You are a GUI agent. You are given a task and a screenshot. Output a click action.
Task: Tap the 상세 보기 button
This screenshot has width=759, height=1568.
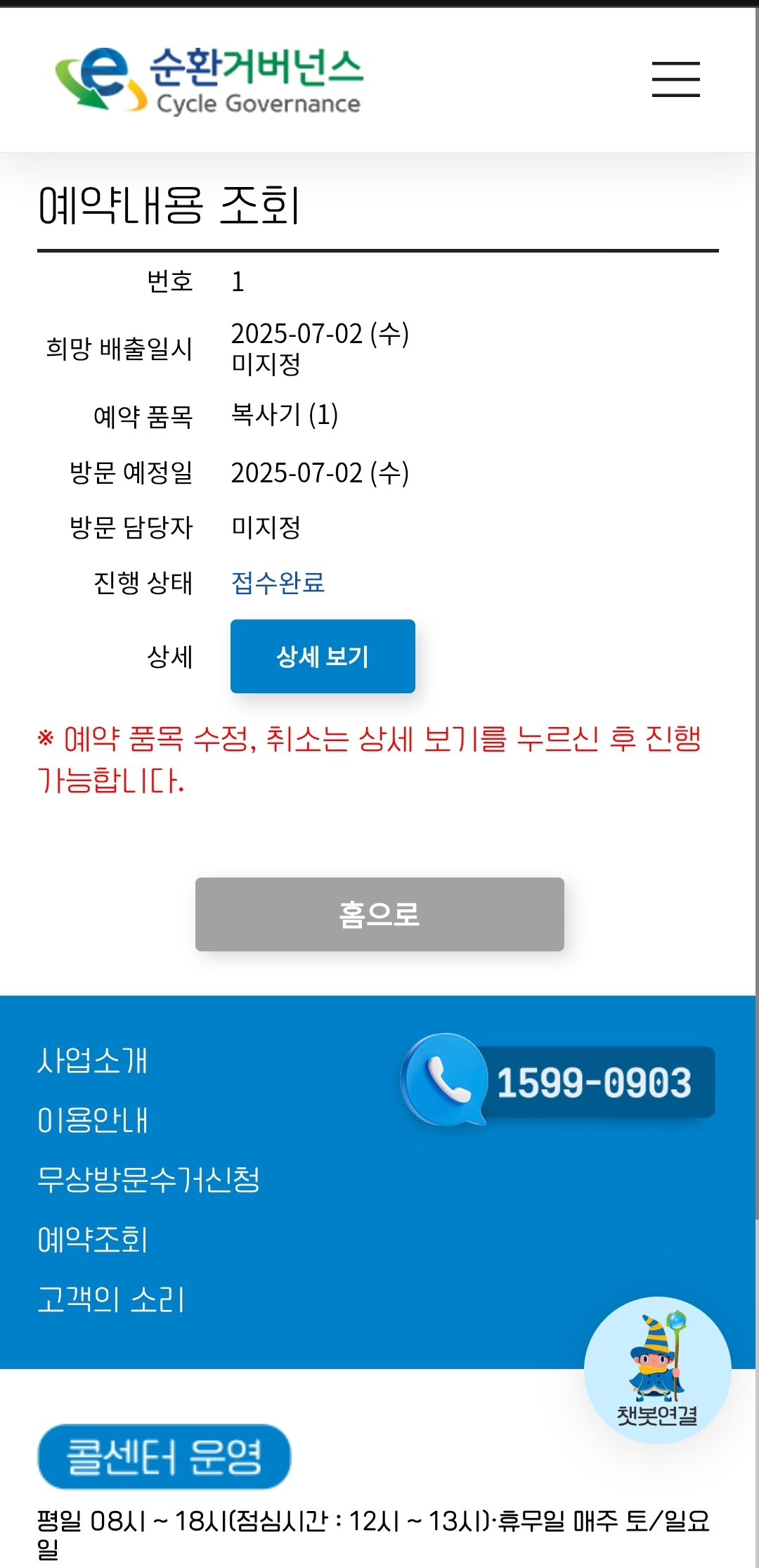(x=323, y=656)
